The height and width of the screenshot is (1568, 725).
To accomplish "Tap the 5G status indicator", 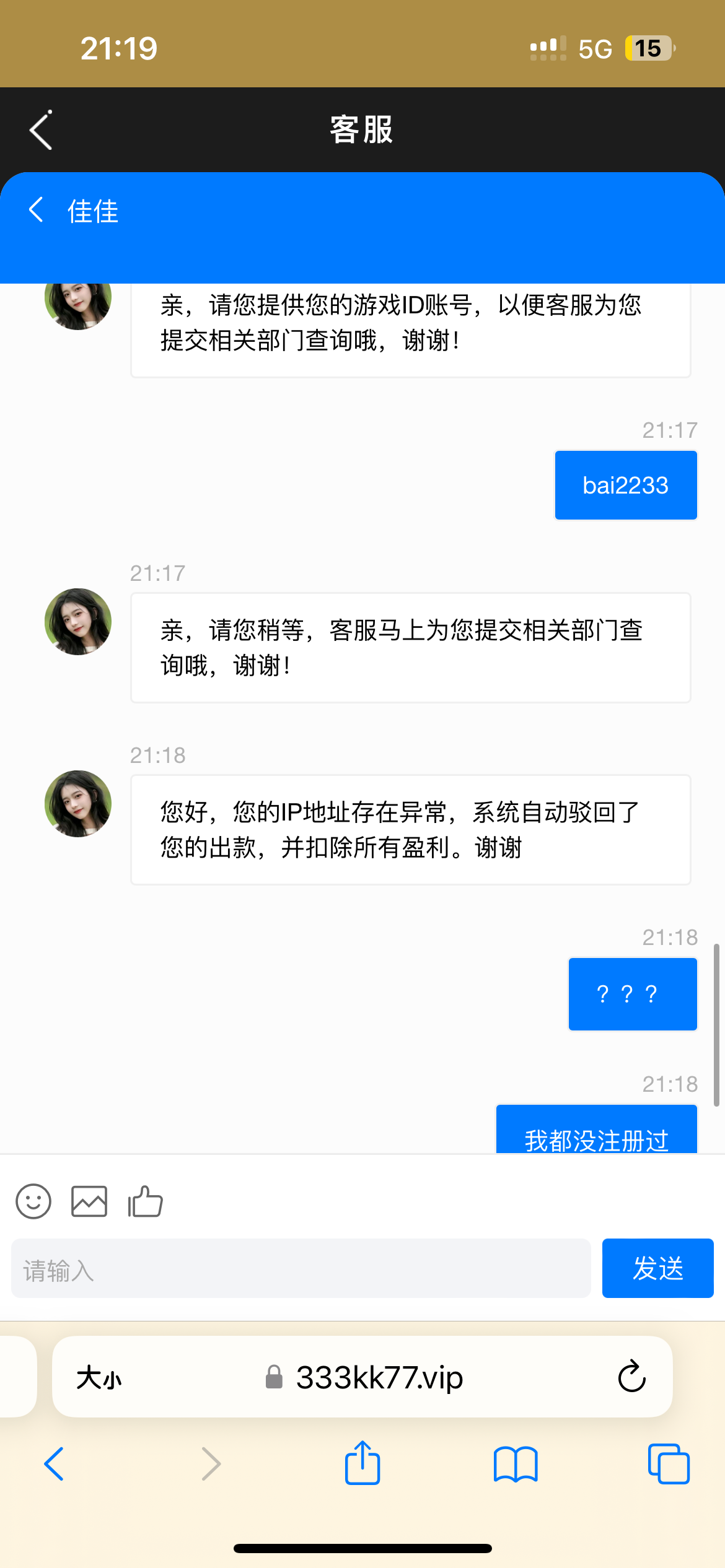I will pyautogui.click(x=594, y=49).
